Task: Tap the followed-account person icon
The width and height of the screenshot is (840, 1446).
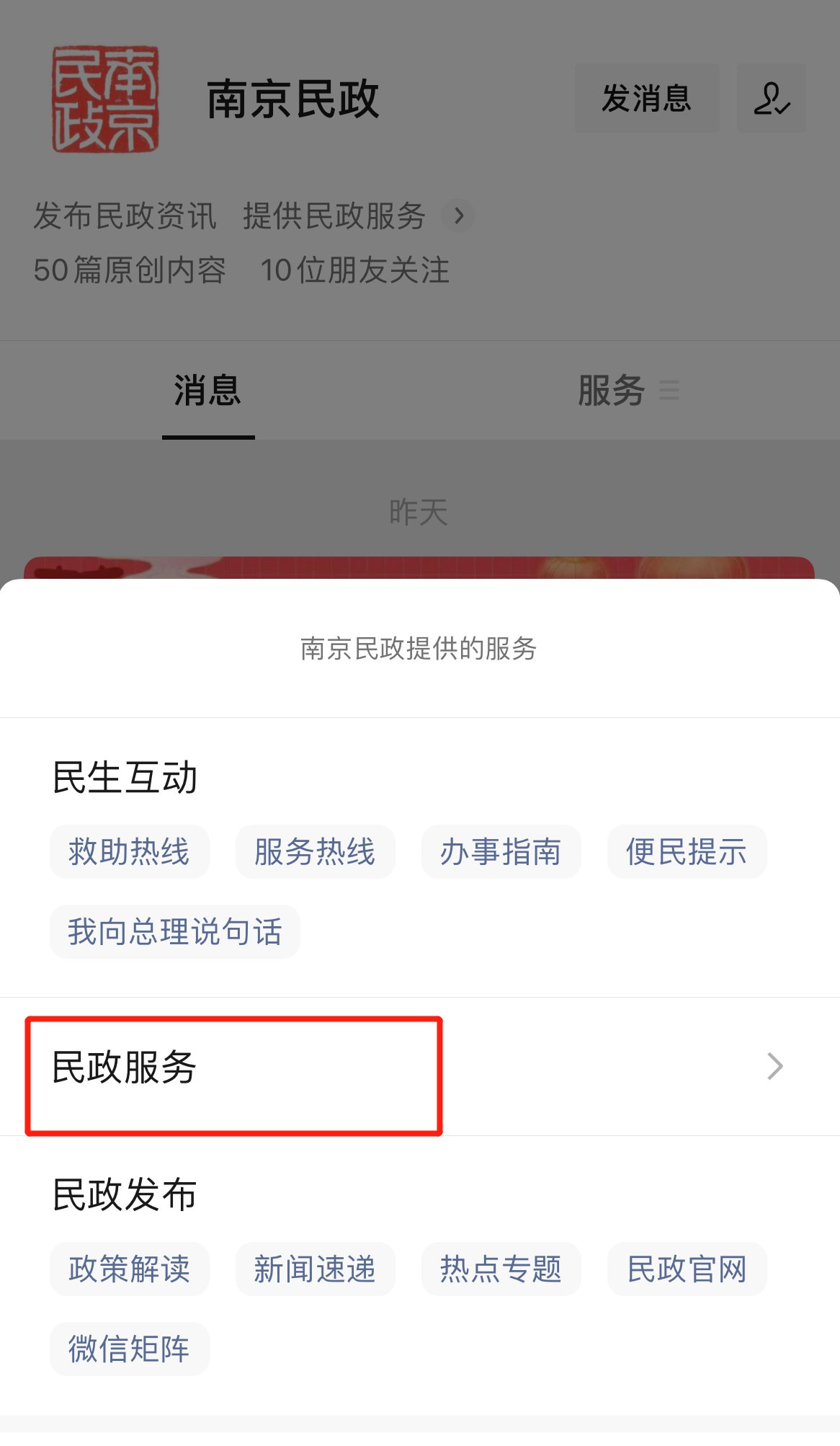Action: coord(771,98)
